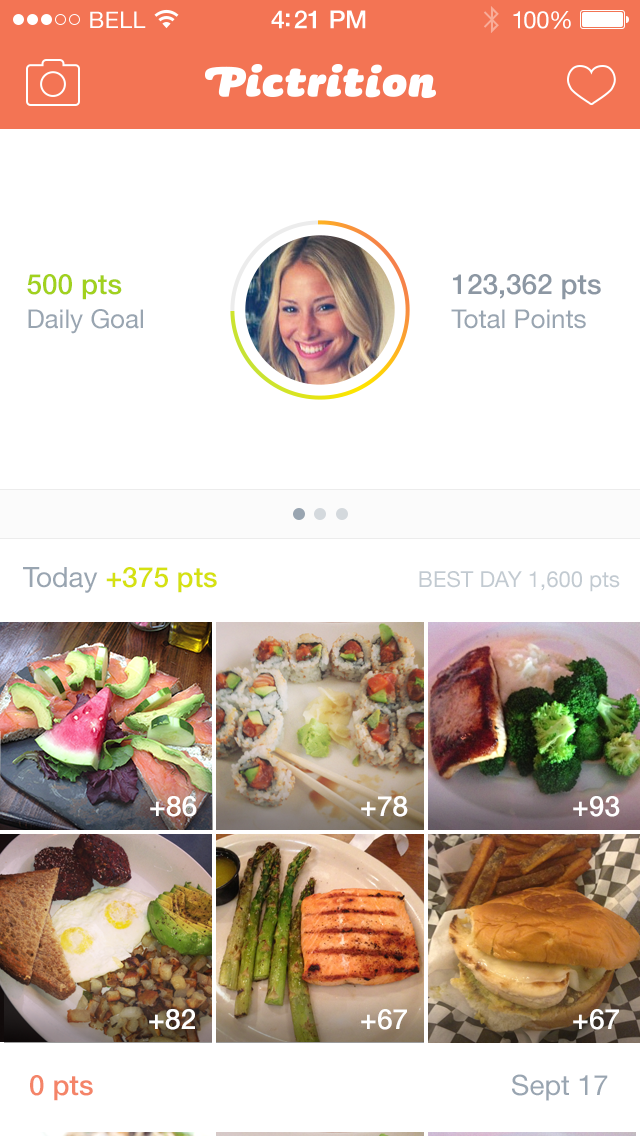Open the camera to snap a meal
Screen dimensions: 640x1136
point(53,83)
